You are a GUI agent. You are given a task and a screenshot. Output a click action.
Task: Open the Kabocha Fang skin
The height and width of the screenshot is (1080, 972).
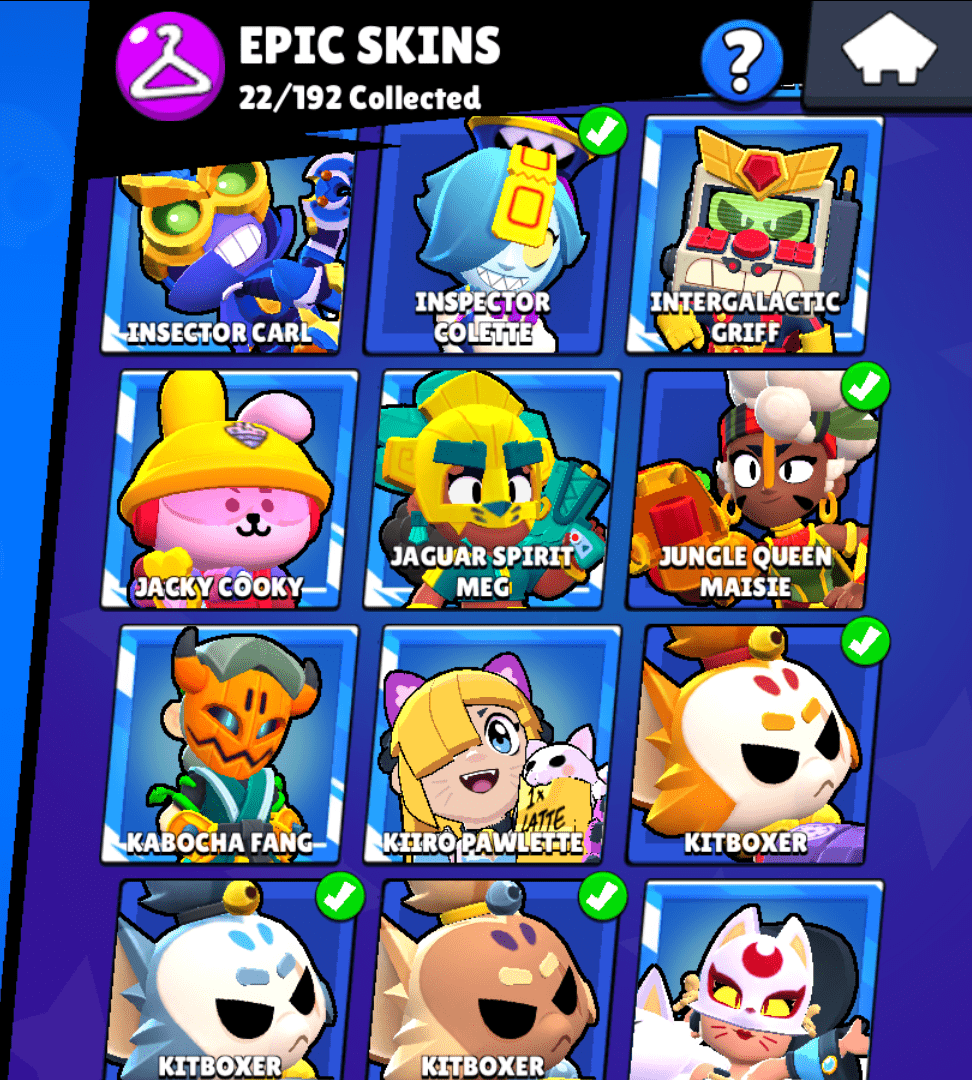pyautogui.click(x=230, y=745)
